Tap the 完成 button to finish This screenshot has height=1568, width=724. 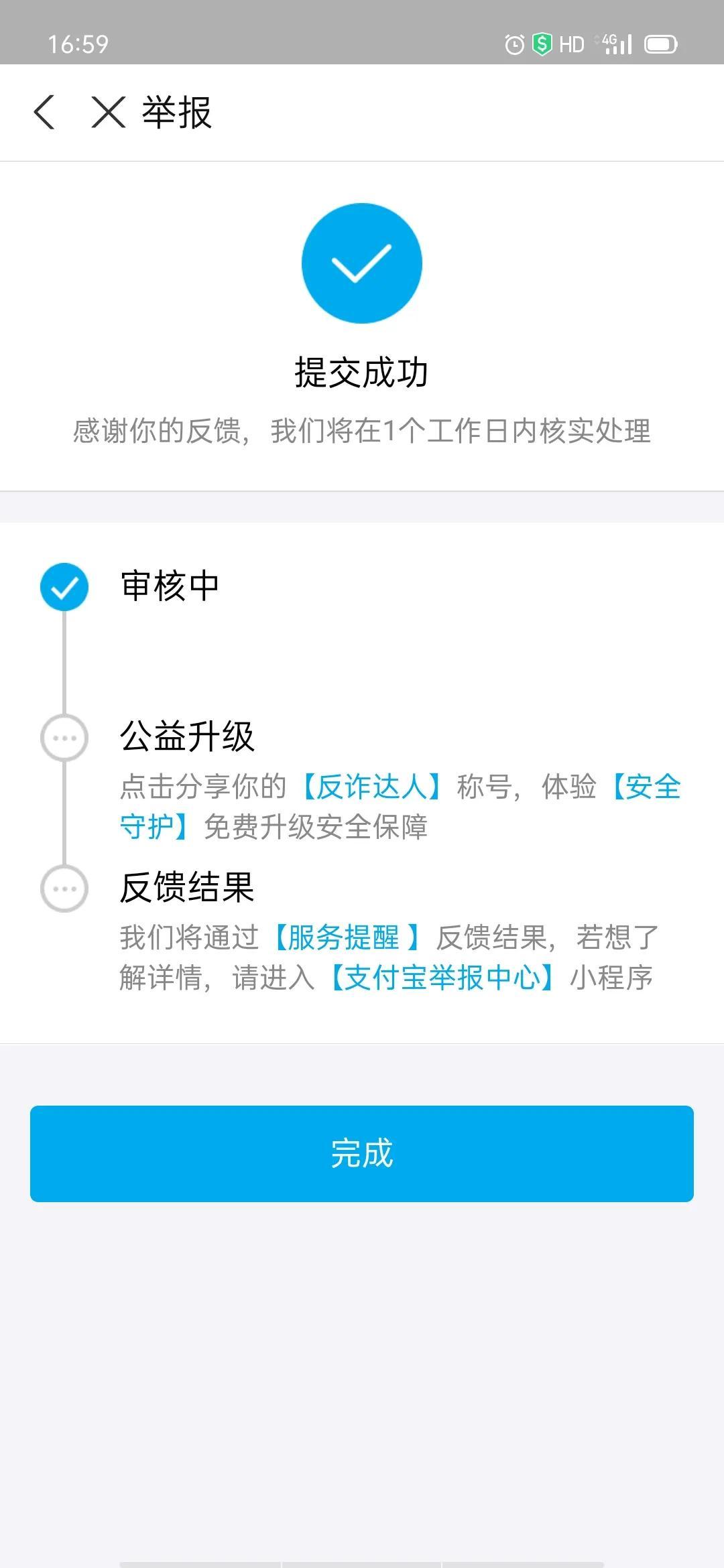pos(362,1154)
